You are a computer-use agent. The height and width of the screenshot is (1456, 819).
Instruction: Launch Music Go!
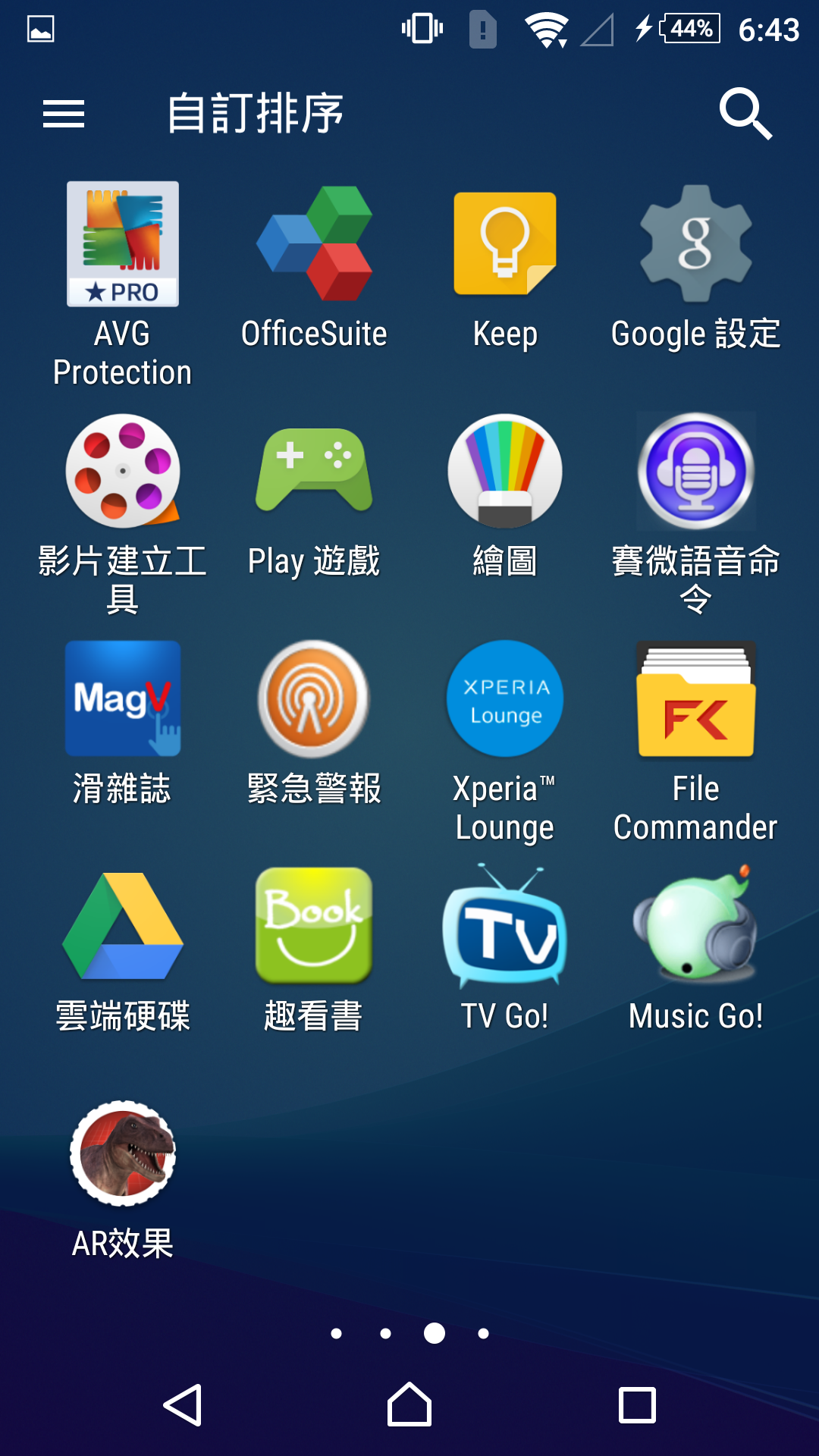[x=695, y=926]
